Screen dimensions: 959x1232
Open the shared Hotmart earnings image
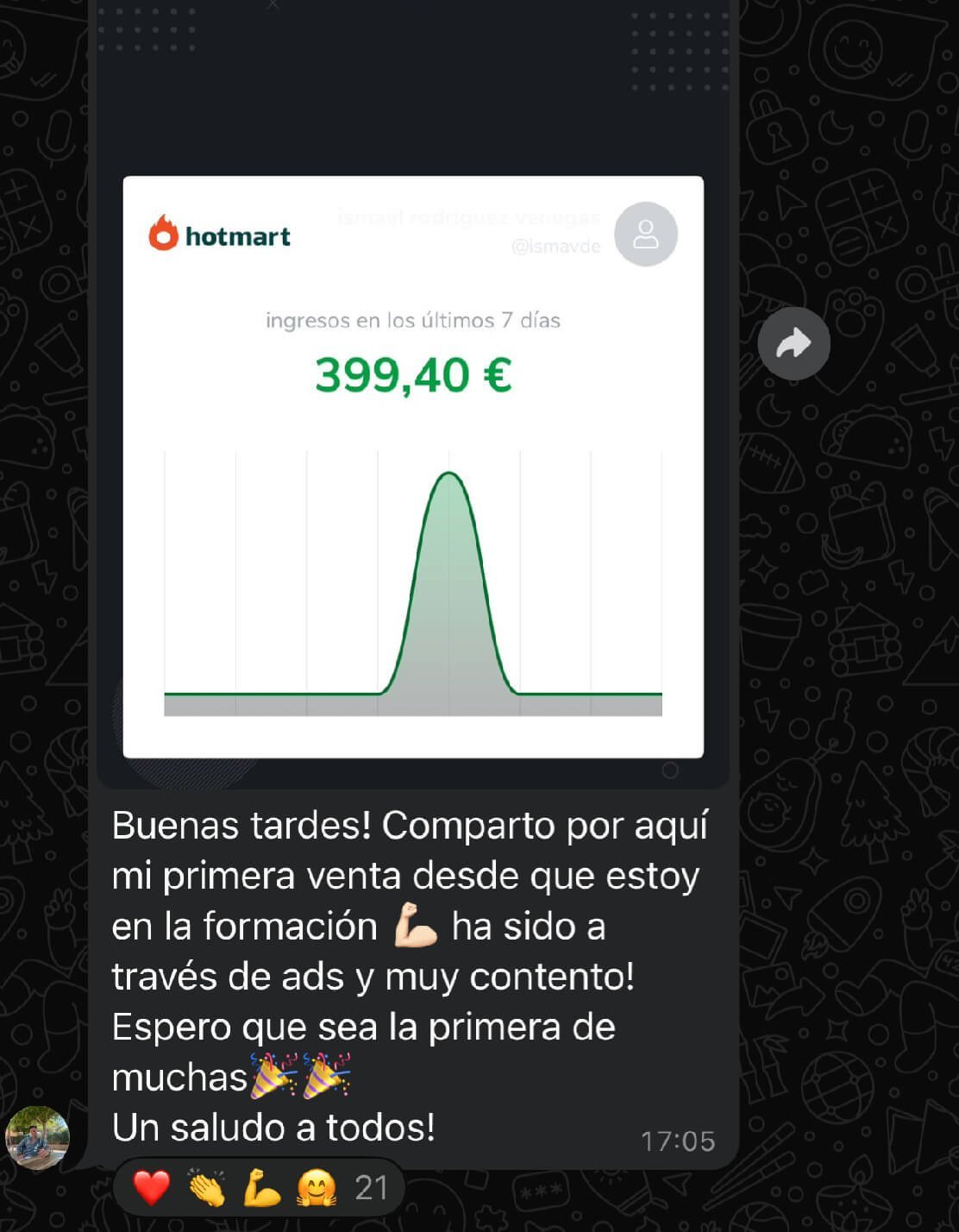tap(413, 466)
